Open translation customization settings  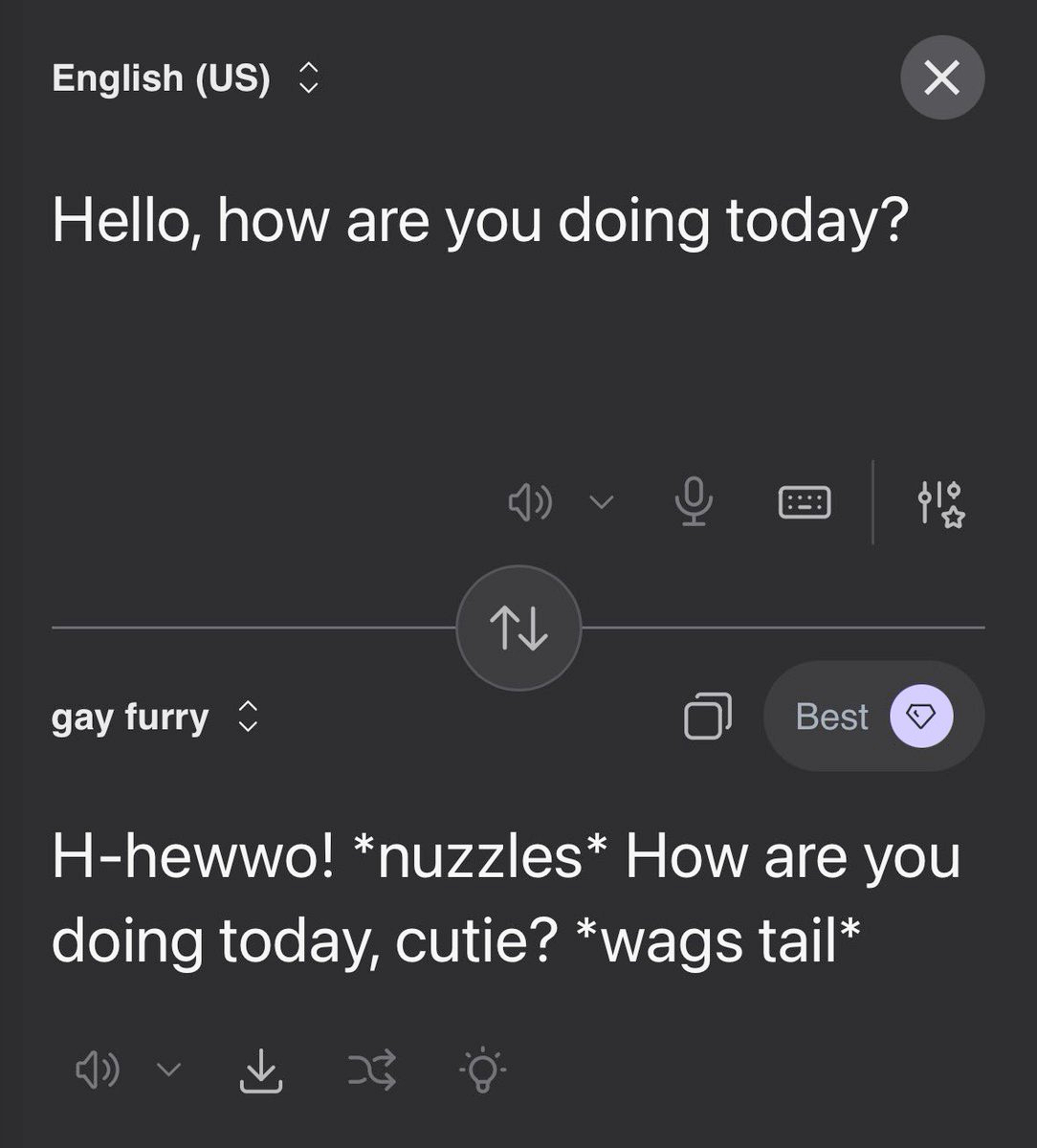pos(940,502)
